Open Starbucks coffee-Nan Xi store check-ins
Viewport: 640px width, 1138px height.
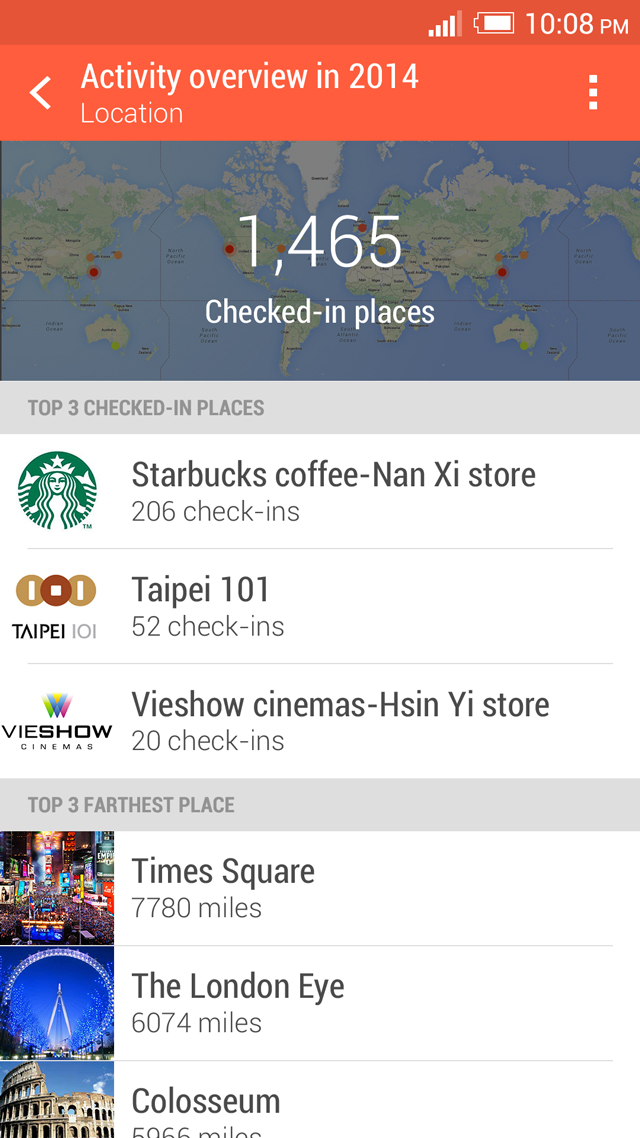tap(320, 491)
